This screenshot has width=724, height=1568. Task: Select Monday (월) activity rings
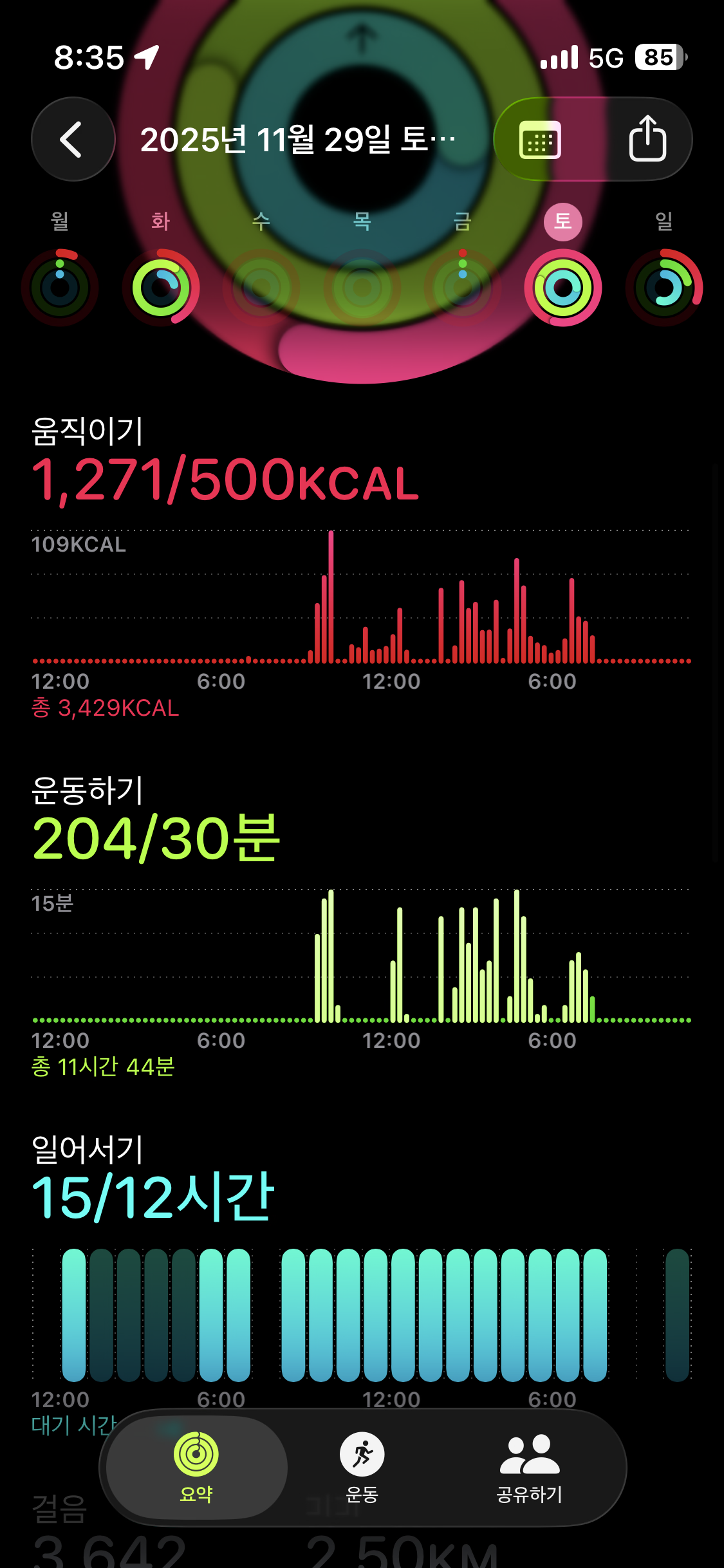tap(60, 287)
